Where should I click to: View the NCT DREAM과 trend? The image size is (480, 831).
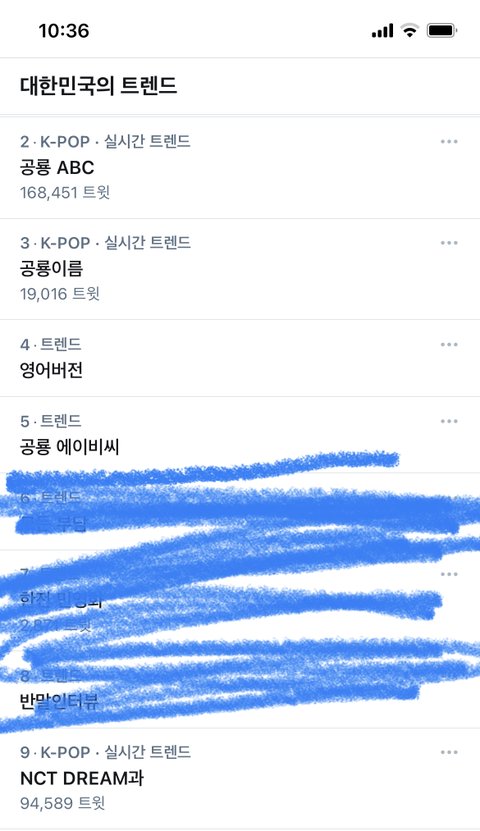click(x=240, y=779)
